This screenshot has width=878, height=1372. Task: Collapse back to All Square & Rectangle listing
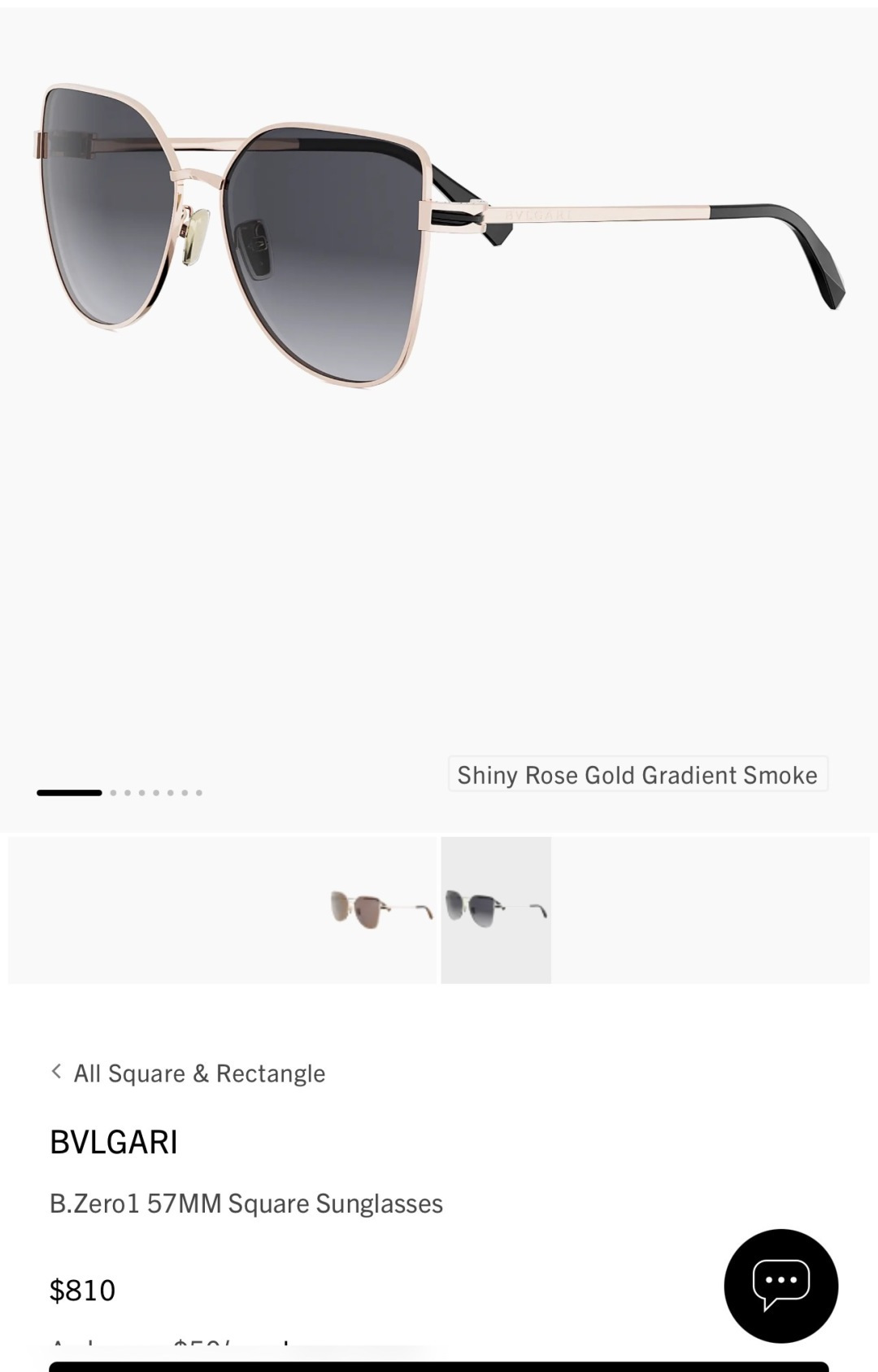point(198,1073)
